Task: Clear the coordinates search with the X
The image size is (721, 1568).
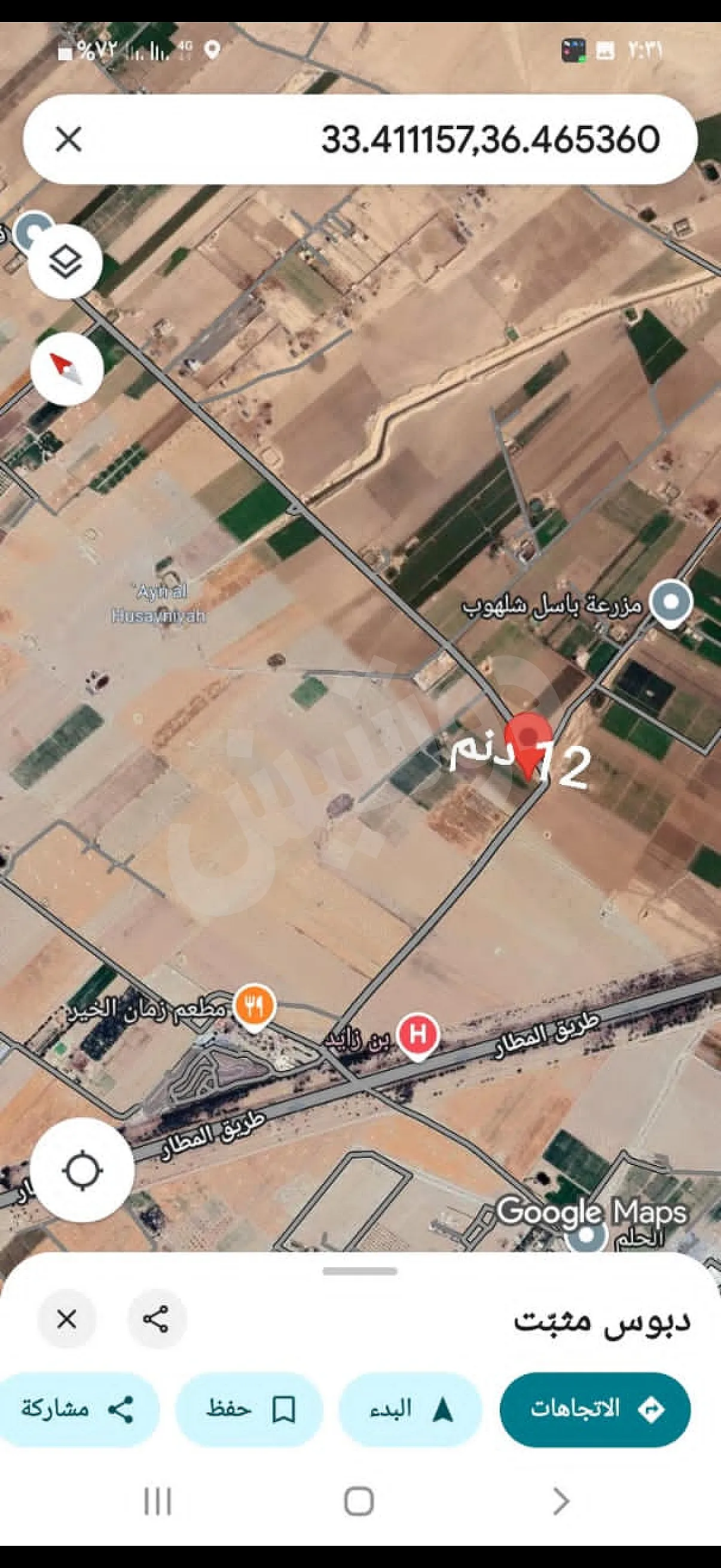Action: point(69,139)
